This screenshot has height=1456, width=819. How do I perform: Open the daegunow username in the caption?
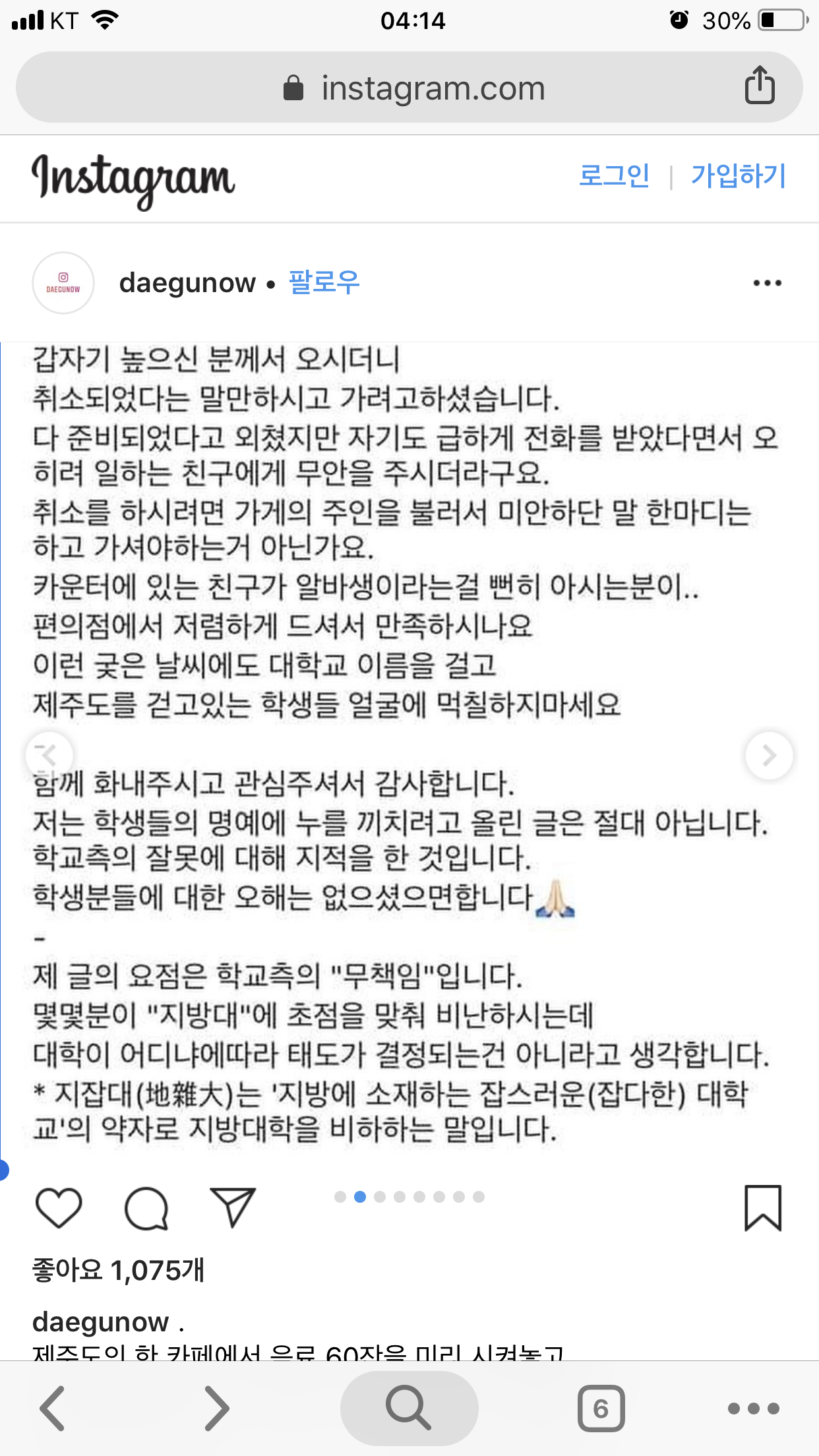point(101,1321)
